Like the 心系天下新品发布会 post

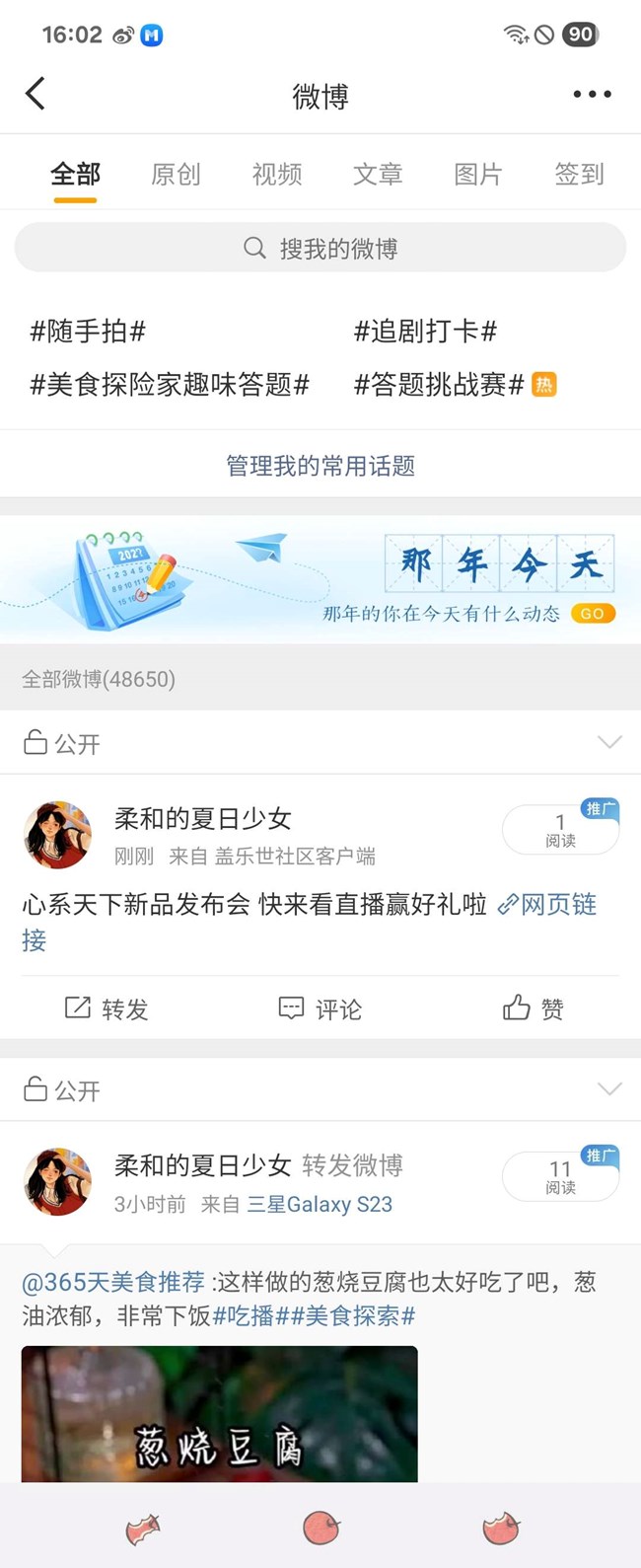(534, 1008)
